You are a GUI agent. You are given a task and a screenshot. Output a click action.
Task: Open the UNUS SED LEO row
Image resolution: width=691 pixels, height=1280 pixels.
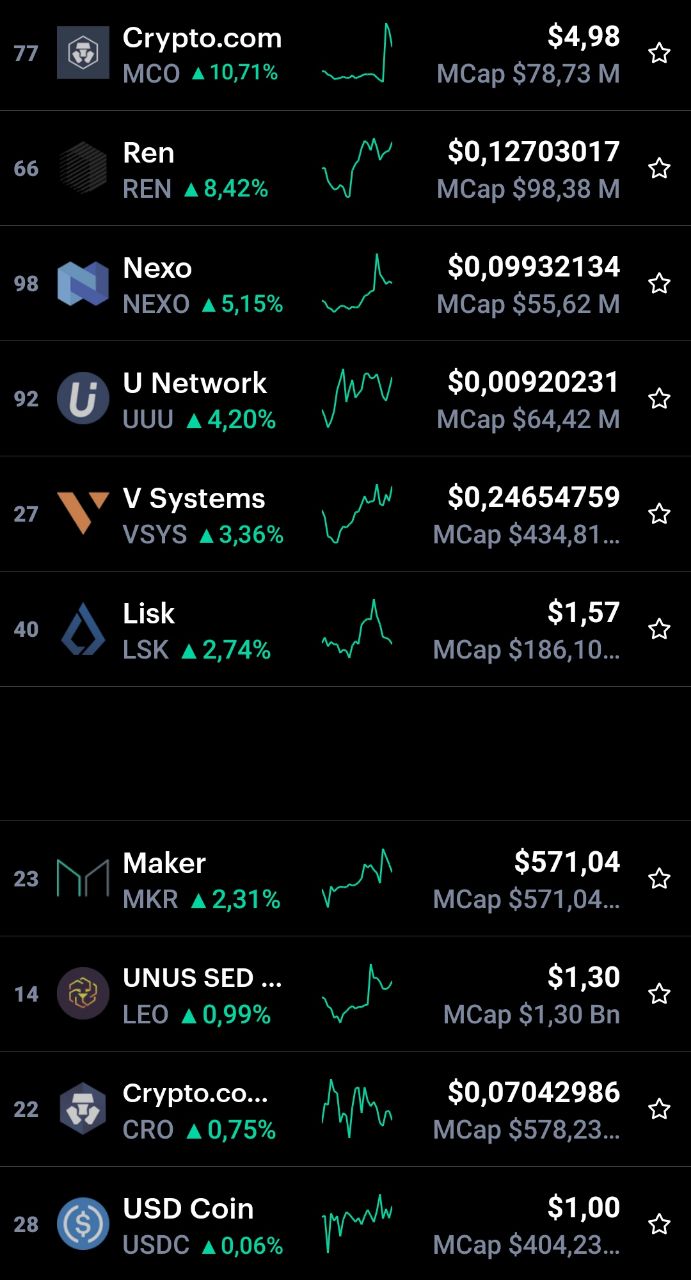click(x=345, y=994)
